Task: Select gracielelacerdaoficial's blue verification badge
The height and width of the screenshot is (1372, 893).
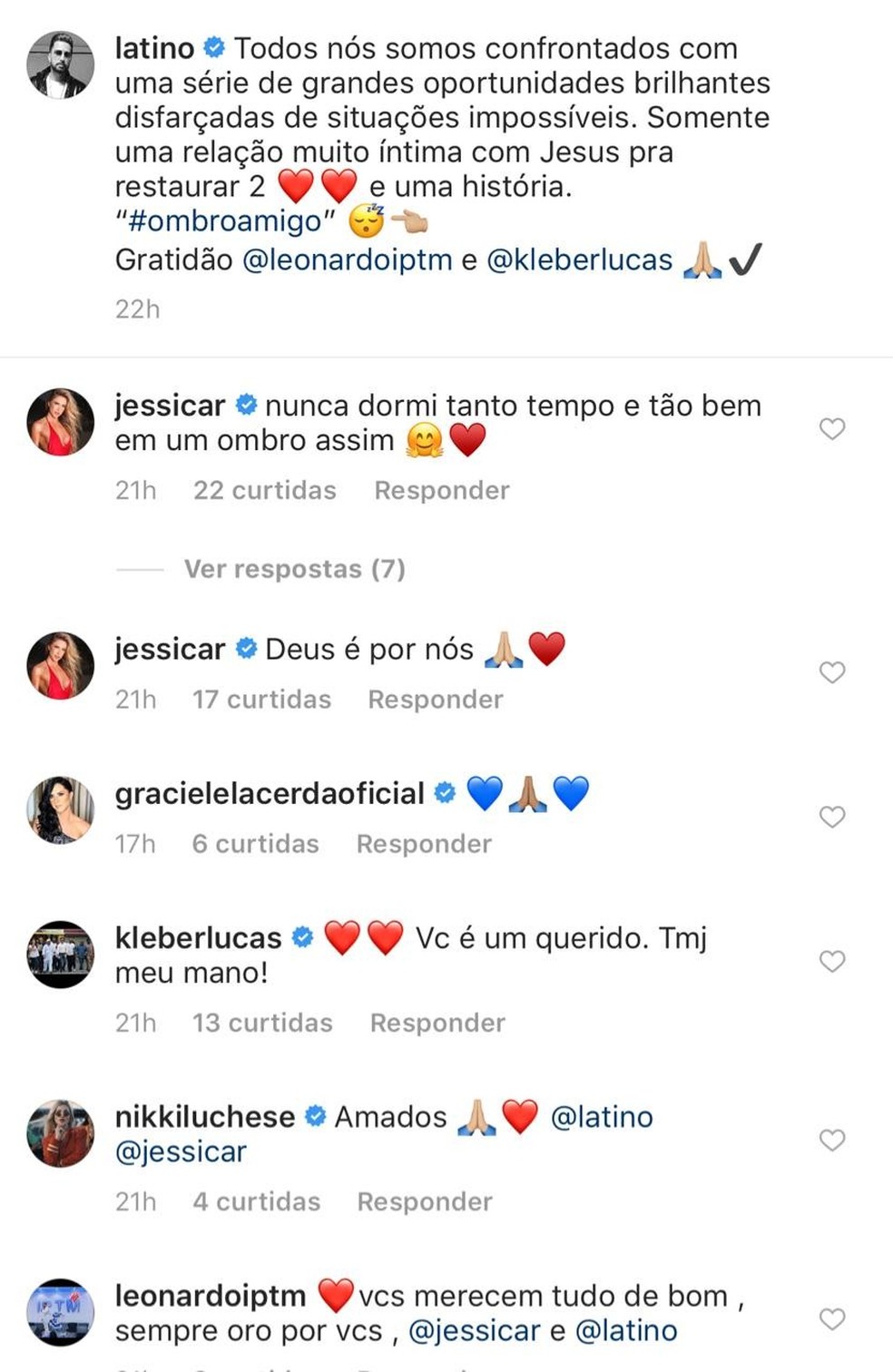Action: (444, 791)
